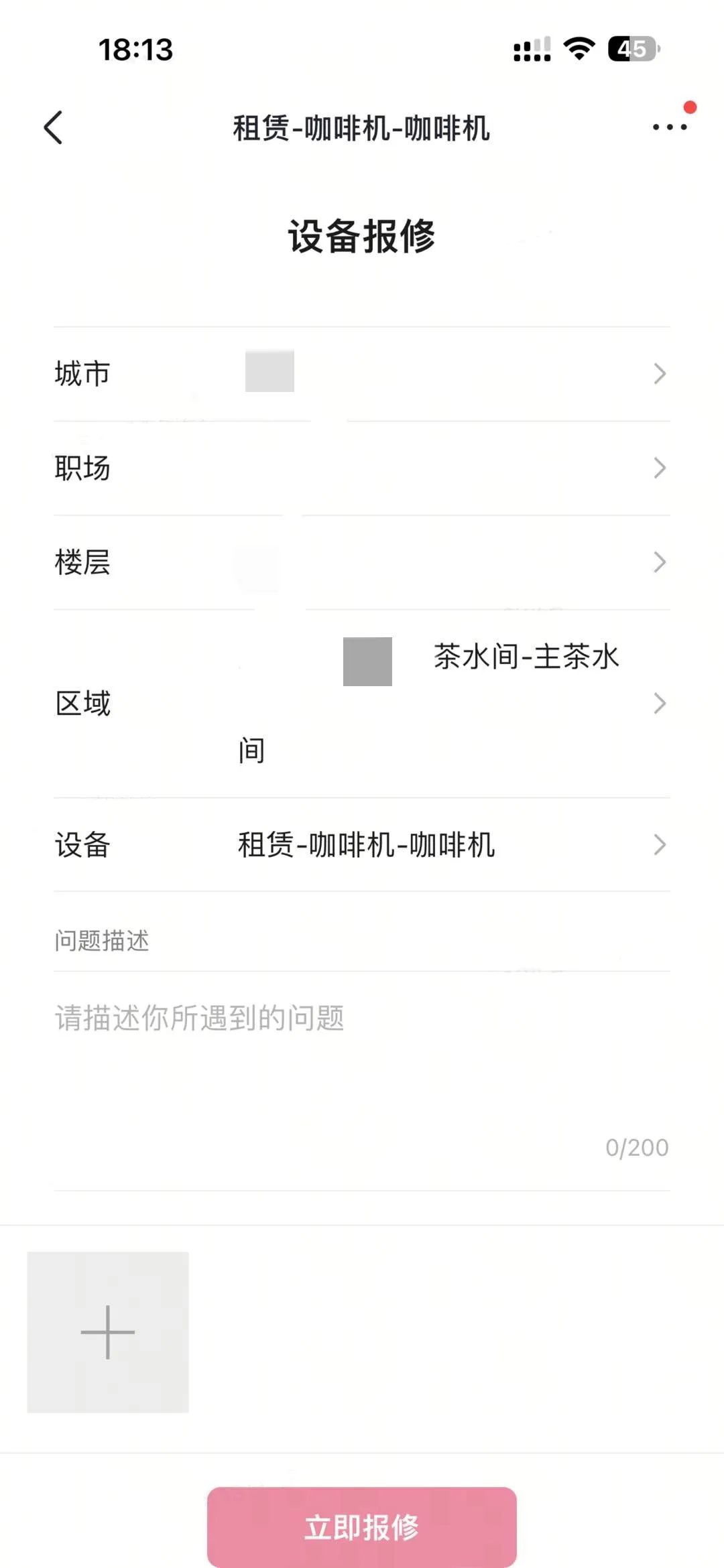724x1568 pixels.
Task: Tap the plus icon to add a photo
Action: [x=107, y=1333]
